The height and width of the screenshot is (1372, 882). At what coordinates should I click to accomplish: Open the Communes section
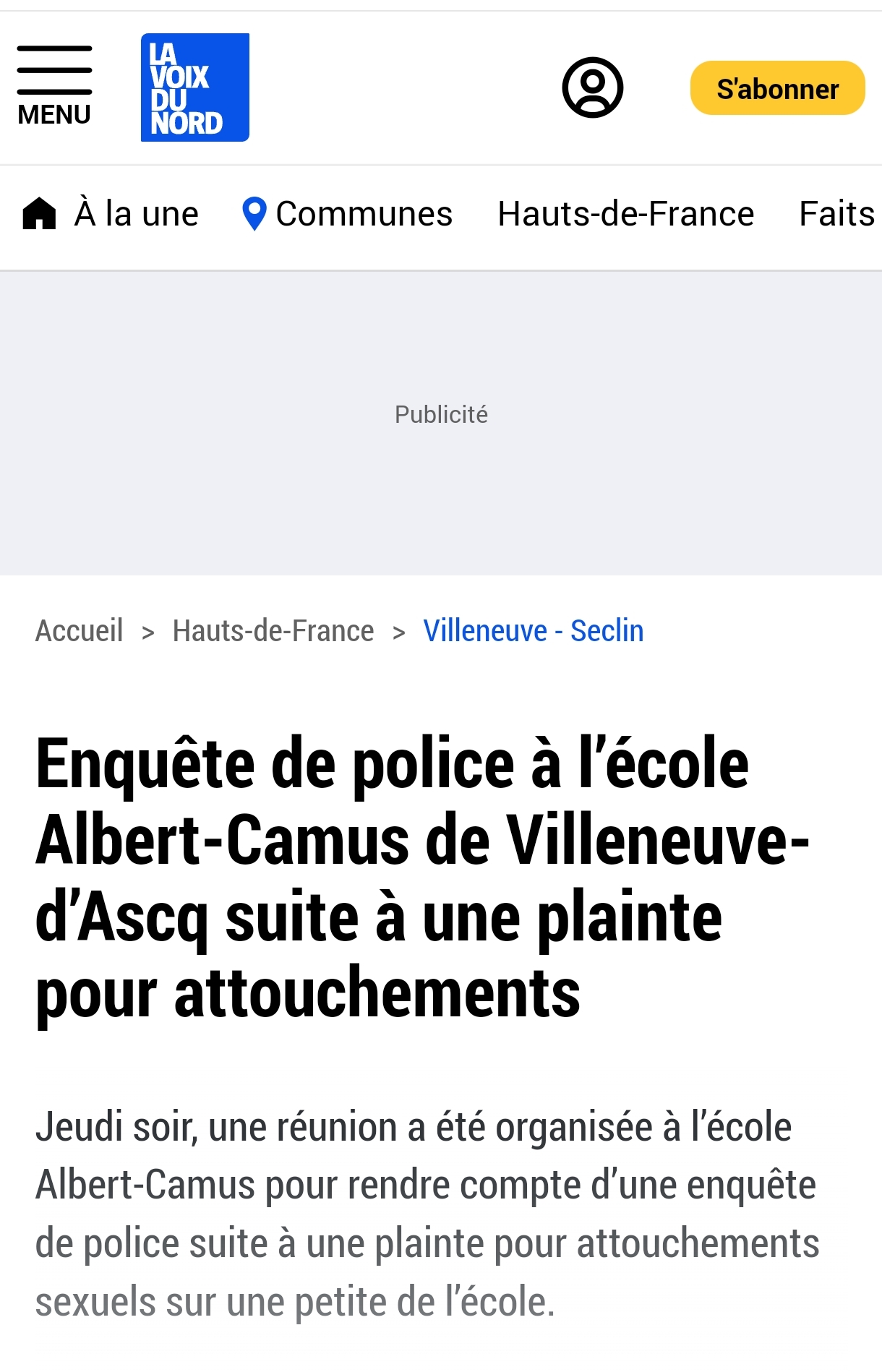pos(347,214)
